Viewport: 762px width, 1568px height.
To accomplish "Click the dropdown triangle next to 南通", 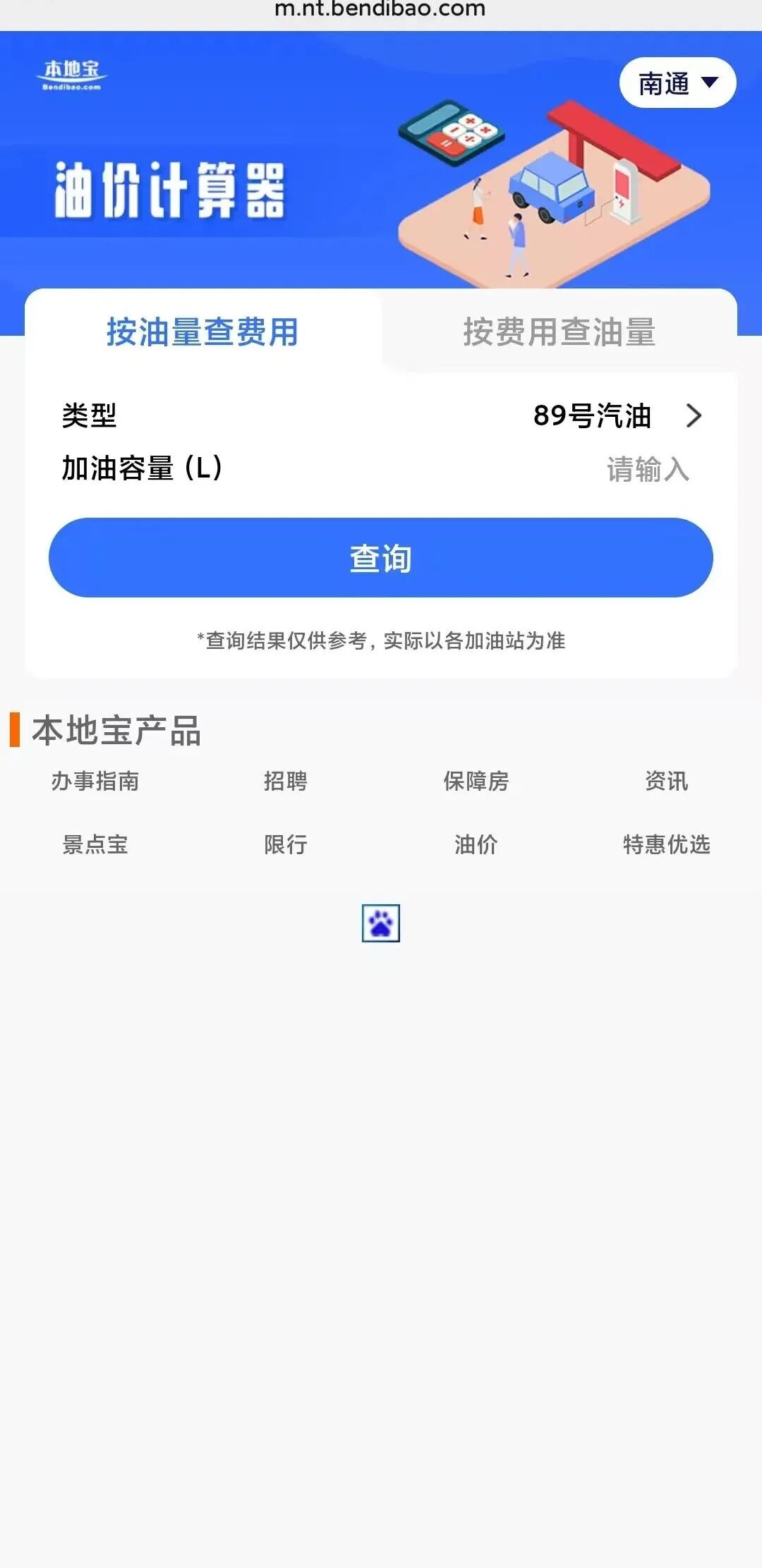I will [711, 83].
